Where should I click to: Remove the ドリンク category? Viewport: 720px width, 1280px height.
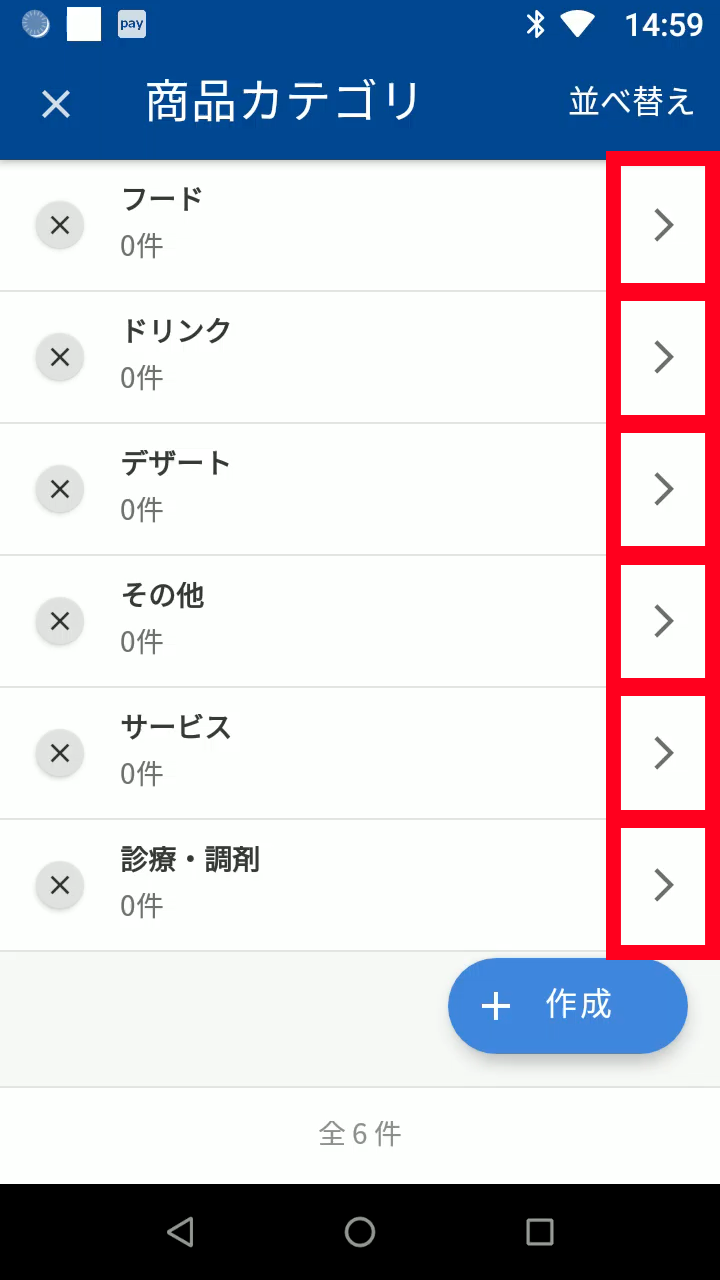pos(60,357)
